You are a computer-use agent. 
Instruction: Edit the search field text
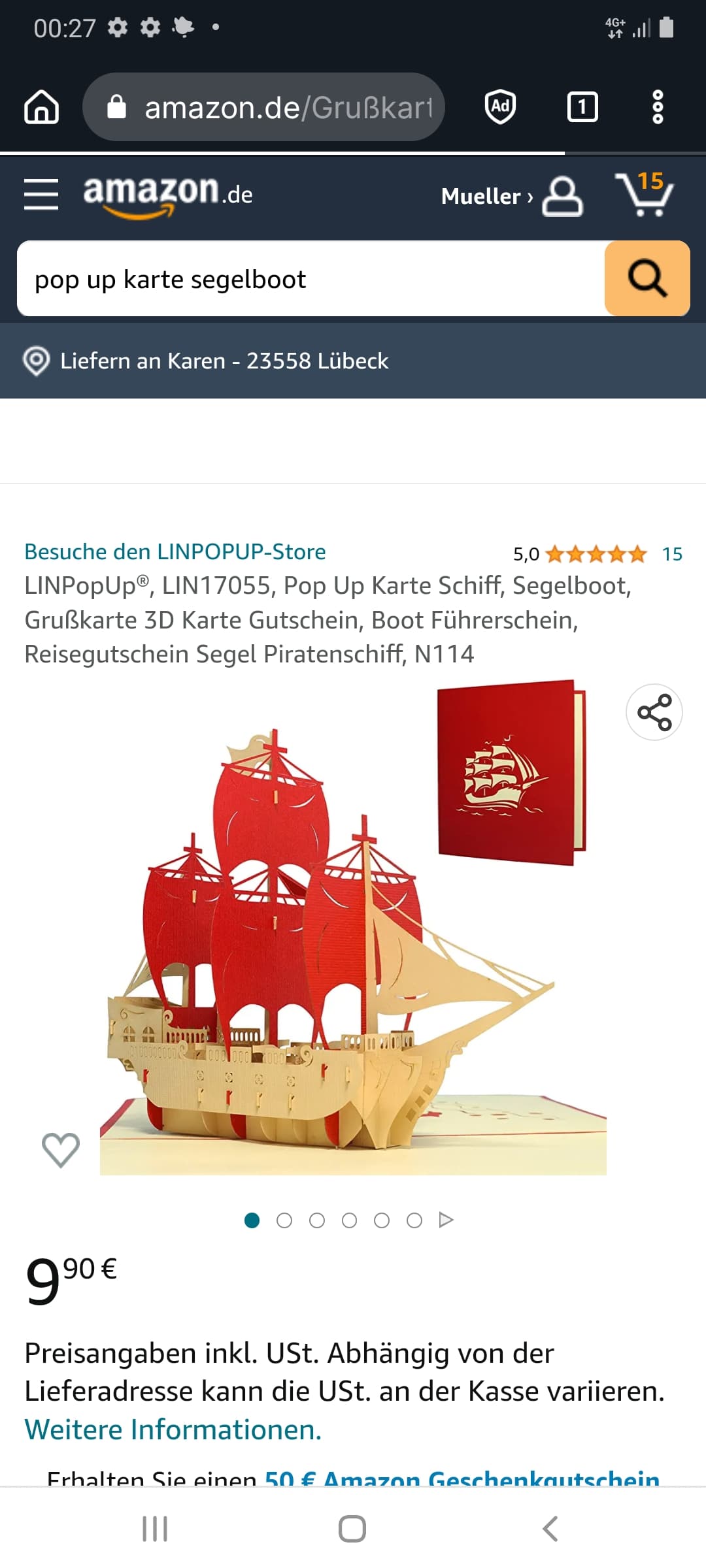pyautogui.click(x=311, y=279)
